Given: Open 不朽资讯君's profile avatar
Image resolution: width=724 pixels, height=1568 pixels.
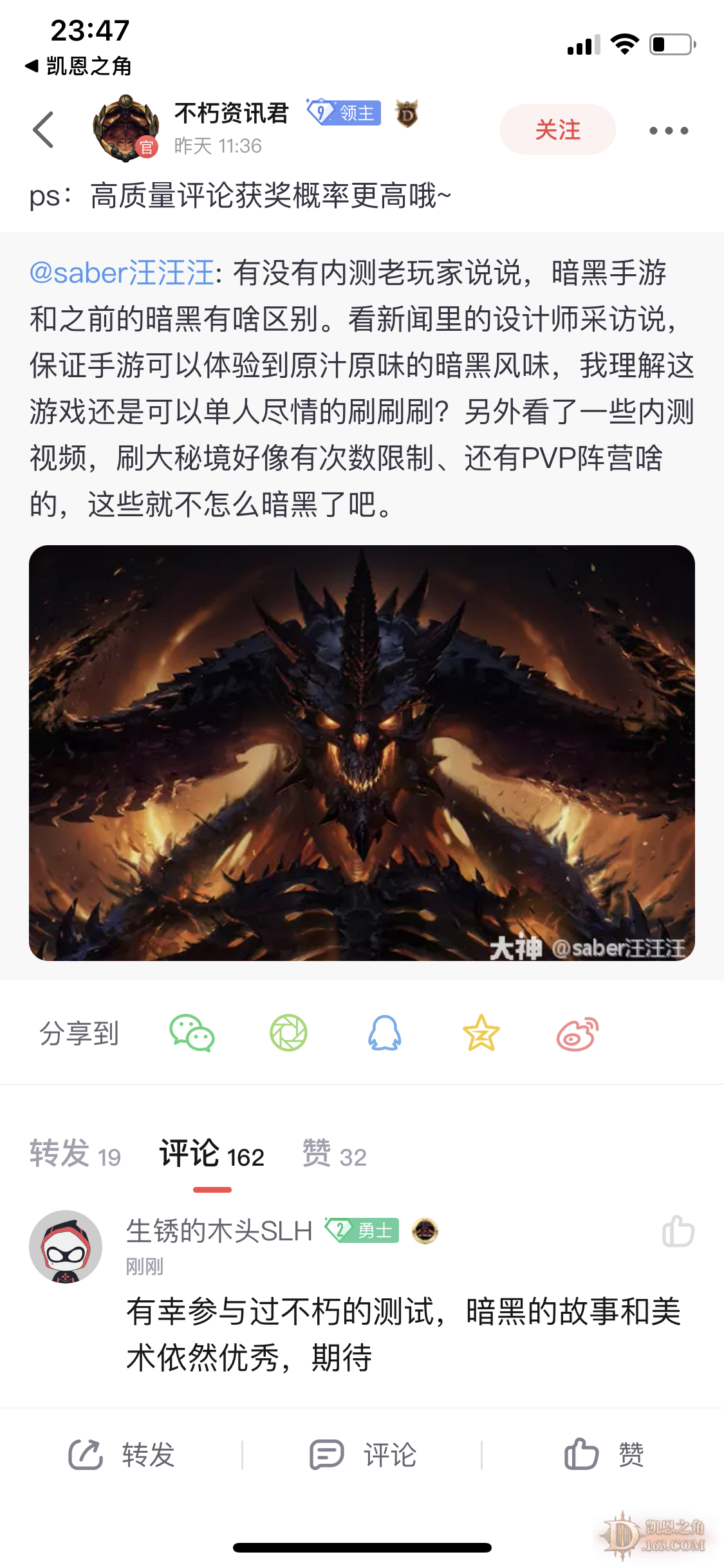Looking at the screenshot, I should click(125, 129).
